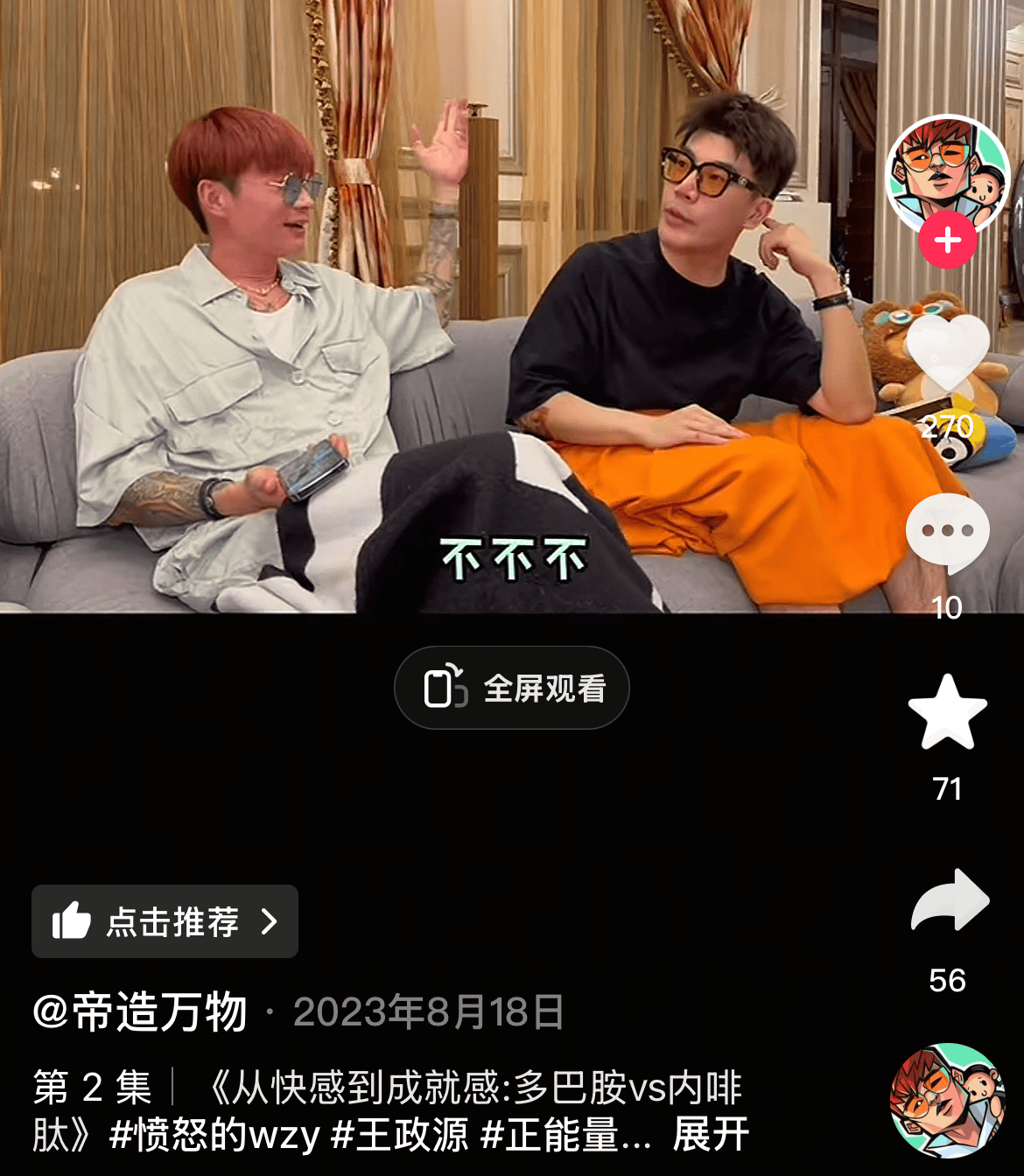The height and width of the screenshot is (1176, 1024).
Task: Open the #愤怒的wzy hashtag
Action: tap(214, 1135)
